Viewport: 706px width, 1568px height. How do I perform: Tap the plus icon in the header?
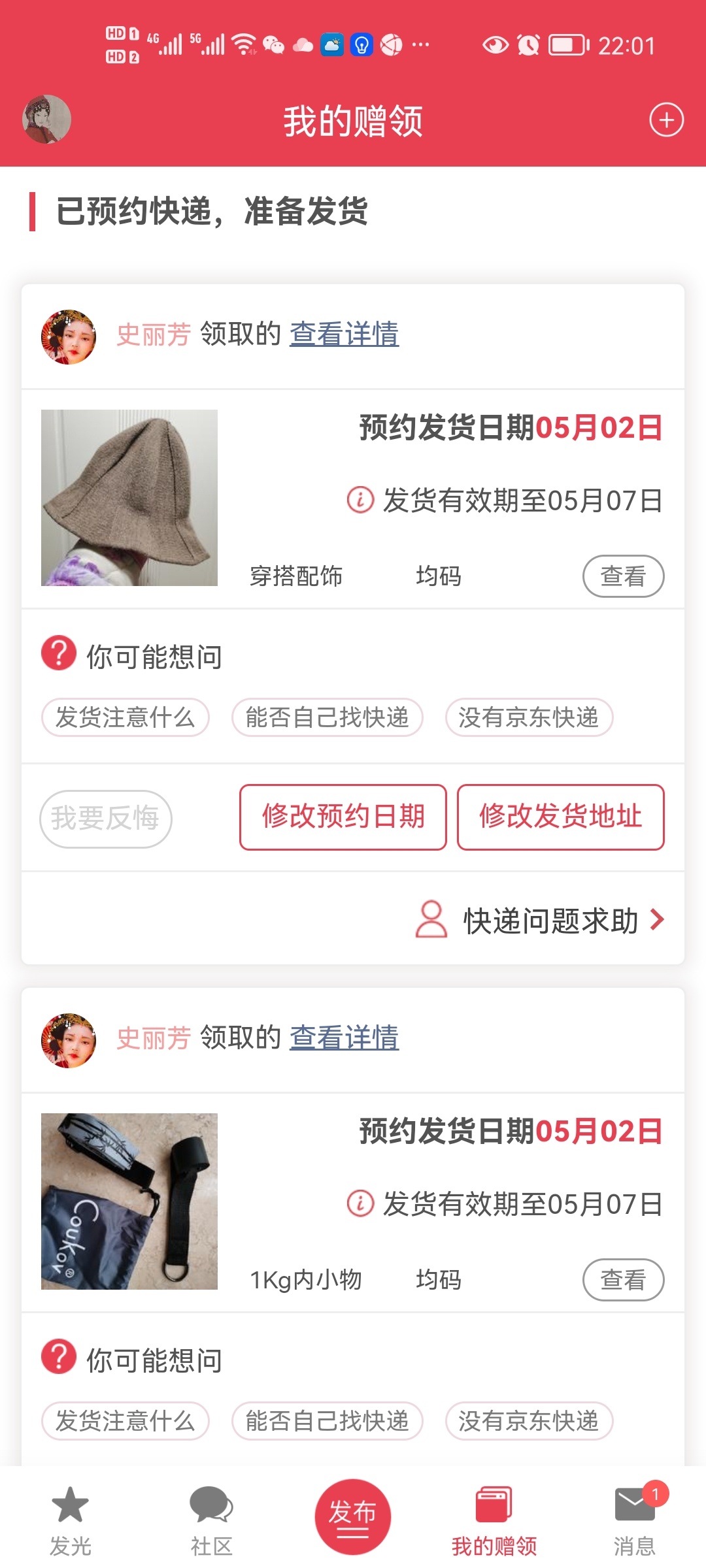coord(666,120)
